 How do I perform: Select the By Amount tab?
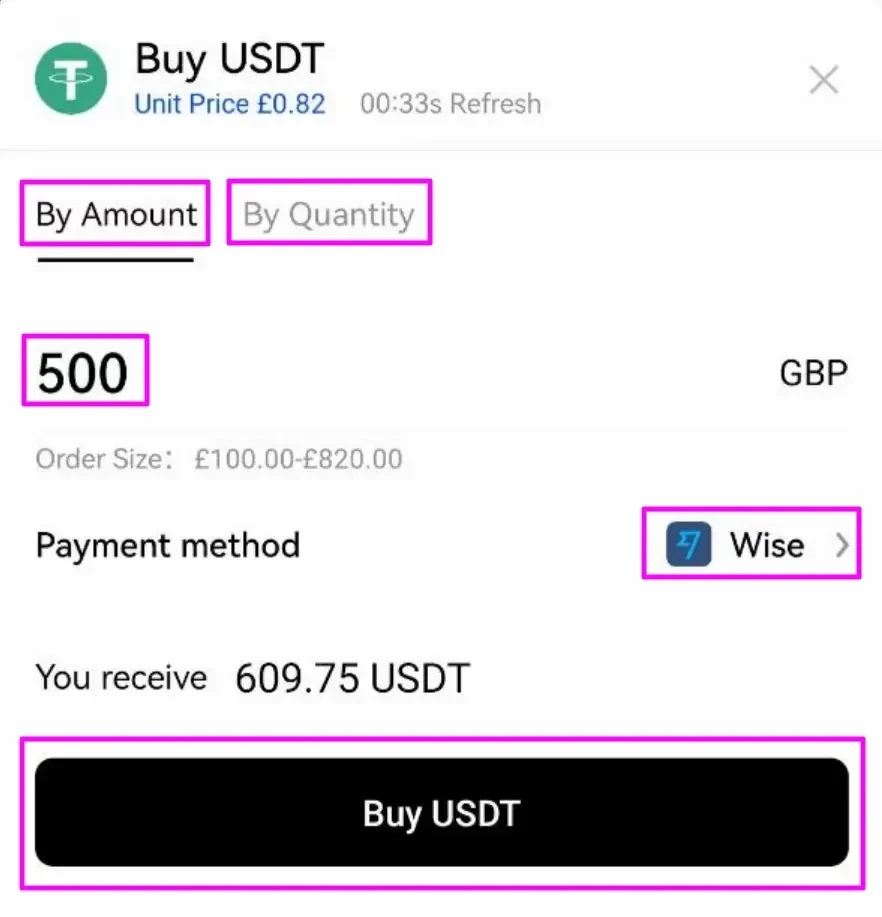(x=116, y=215)
